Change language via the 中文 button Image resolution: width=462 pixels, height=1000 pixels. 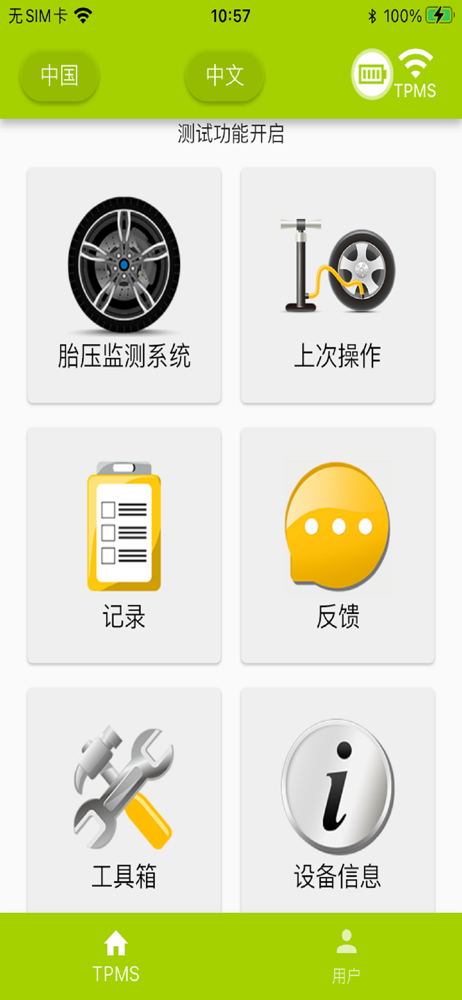225,75
